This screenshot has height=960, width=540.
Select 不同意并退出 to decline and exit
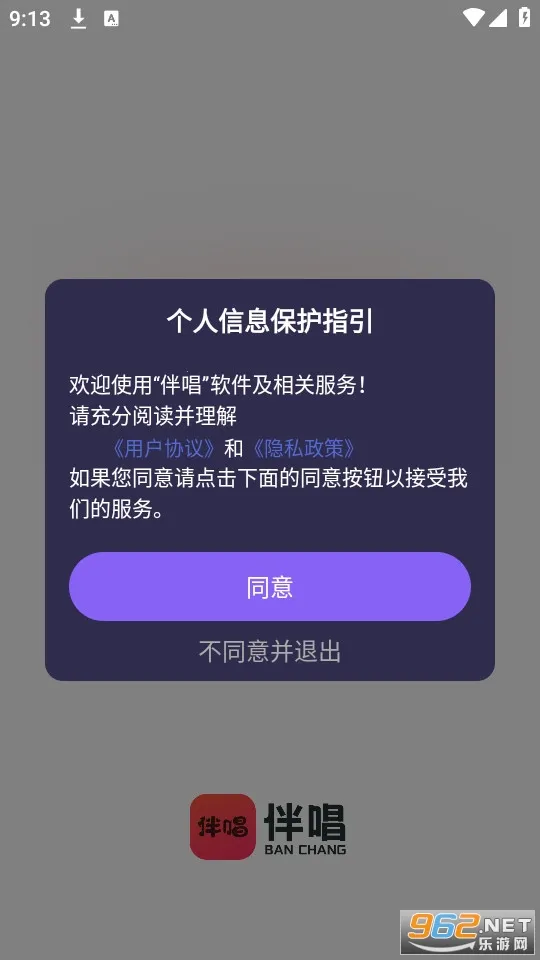pos(269,651)
